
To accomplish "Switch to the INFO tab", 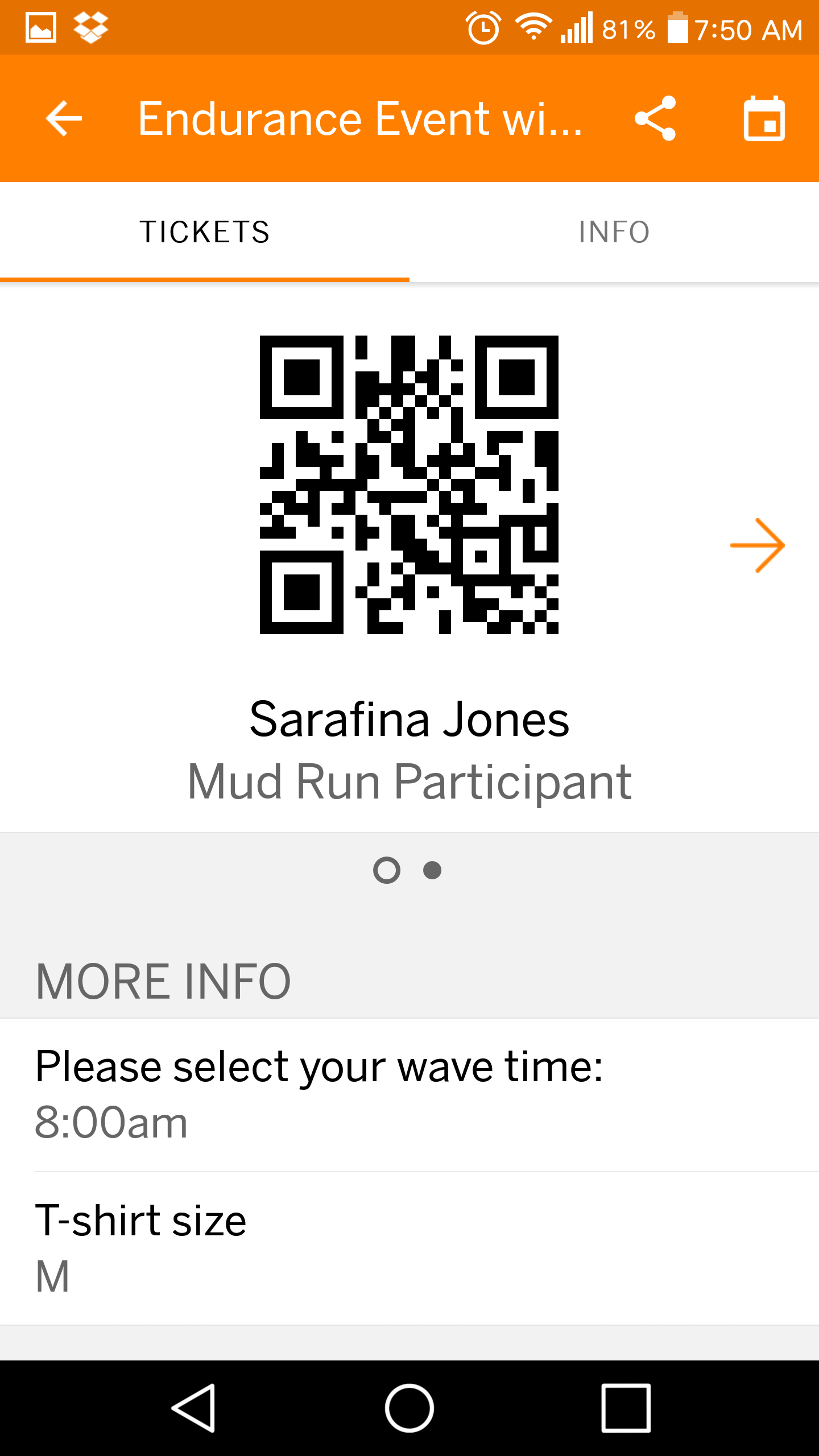I will click(614, 232).
